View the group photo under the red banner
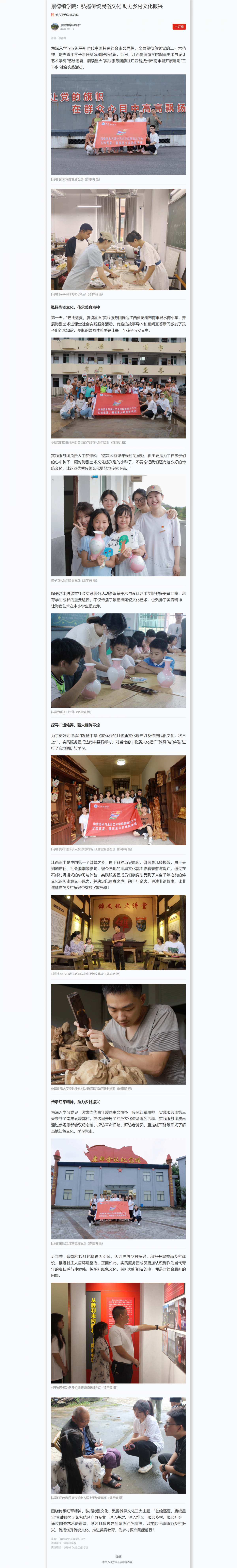 click(118, 125)
